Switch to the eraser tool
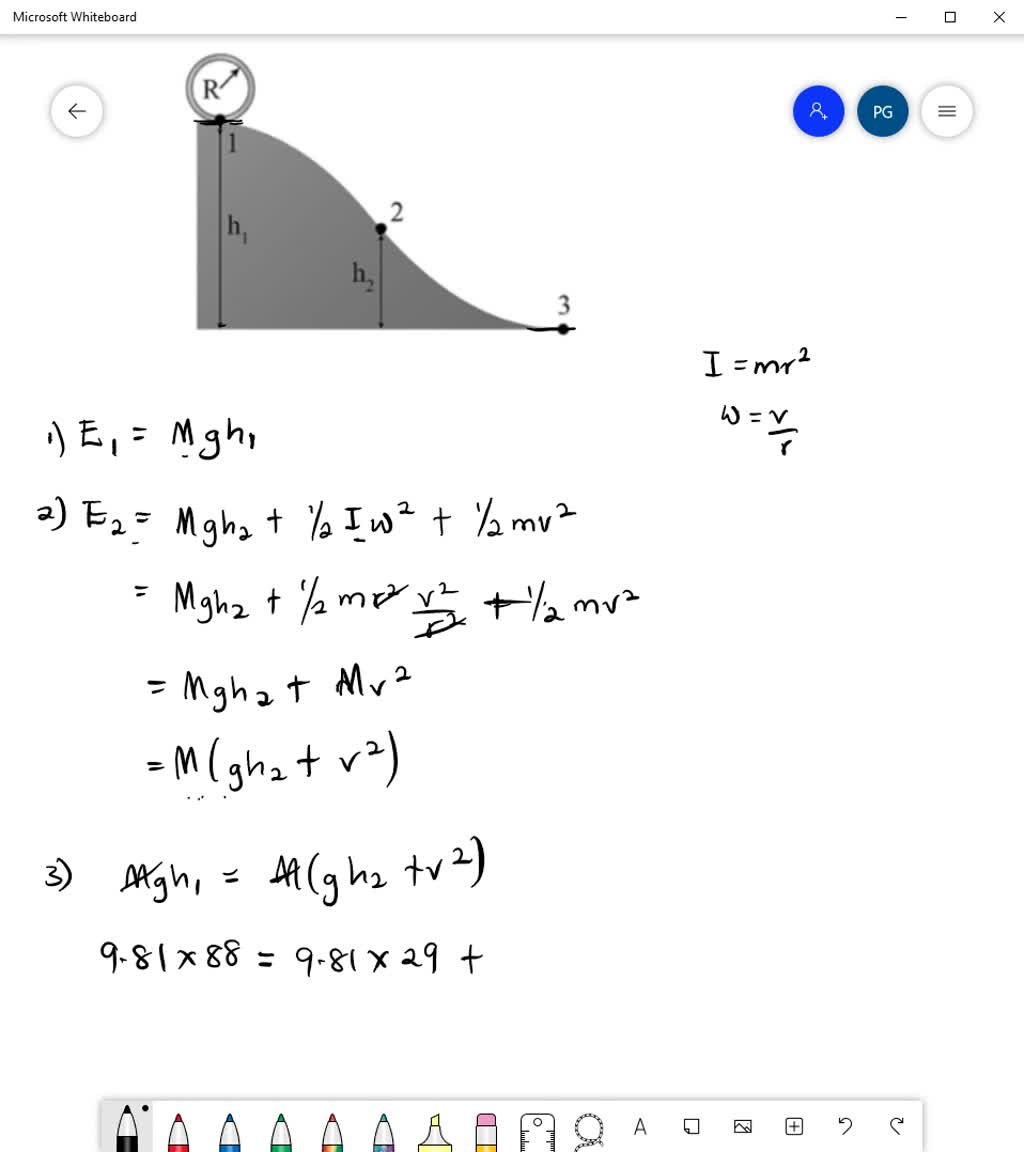This screenshot has width=1024, height=1152. pyautogui.click(x=486, y=1130)
